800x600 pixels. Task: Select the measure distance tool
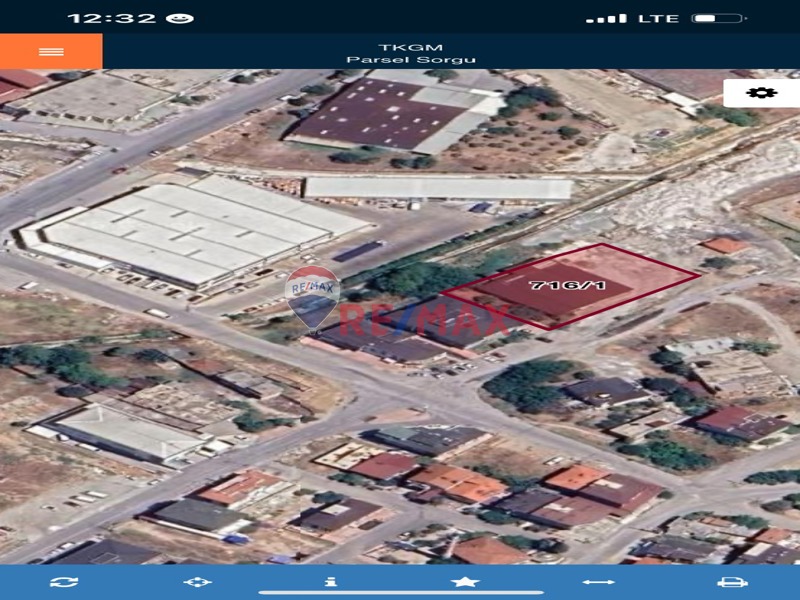point(599,582)
